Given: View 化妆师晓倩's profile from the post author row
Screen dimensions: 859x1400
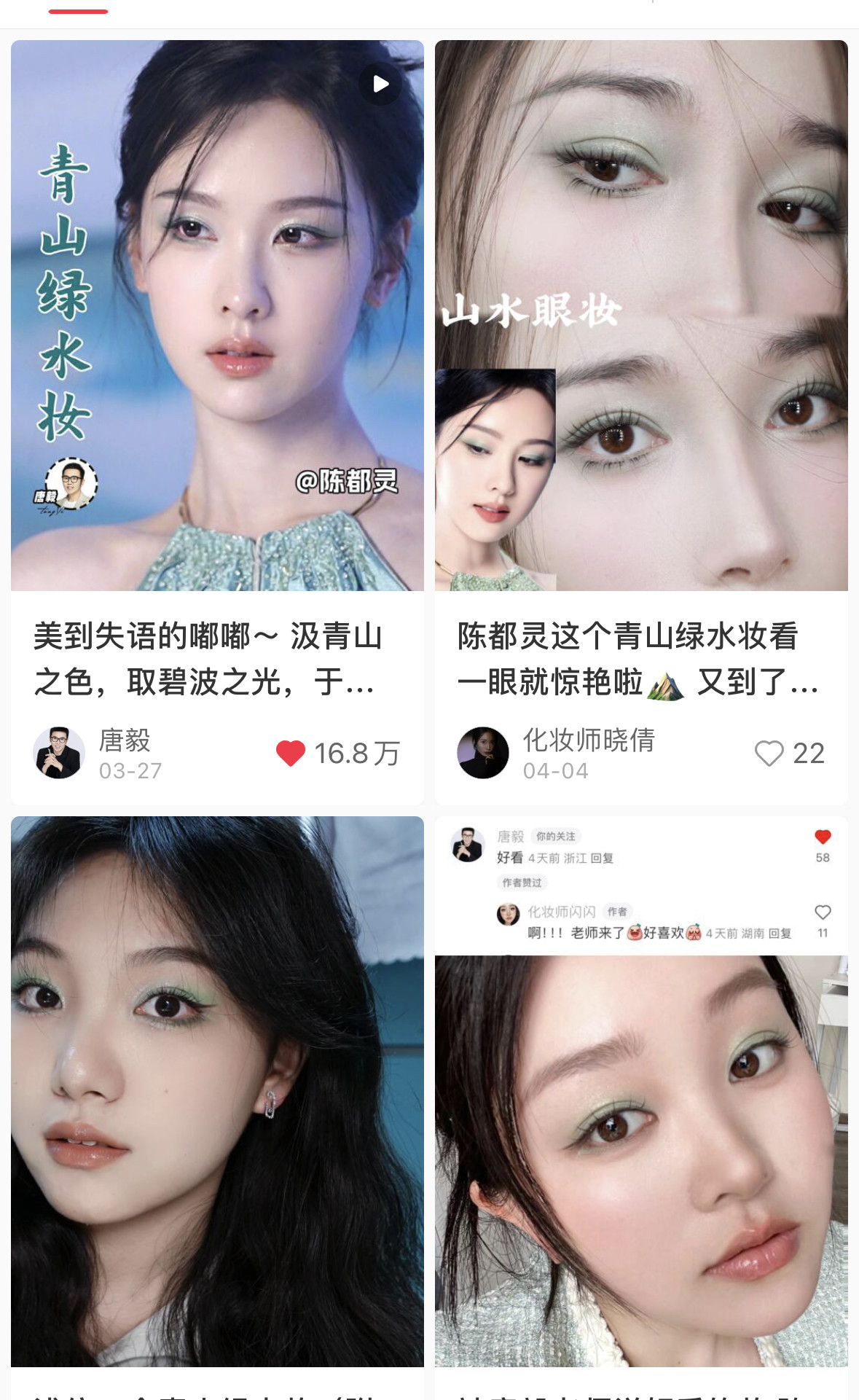Looking at the screenshot, I should pyautogui.click(x=483, y=753).
